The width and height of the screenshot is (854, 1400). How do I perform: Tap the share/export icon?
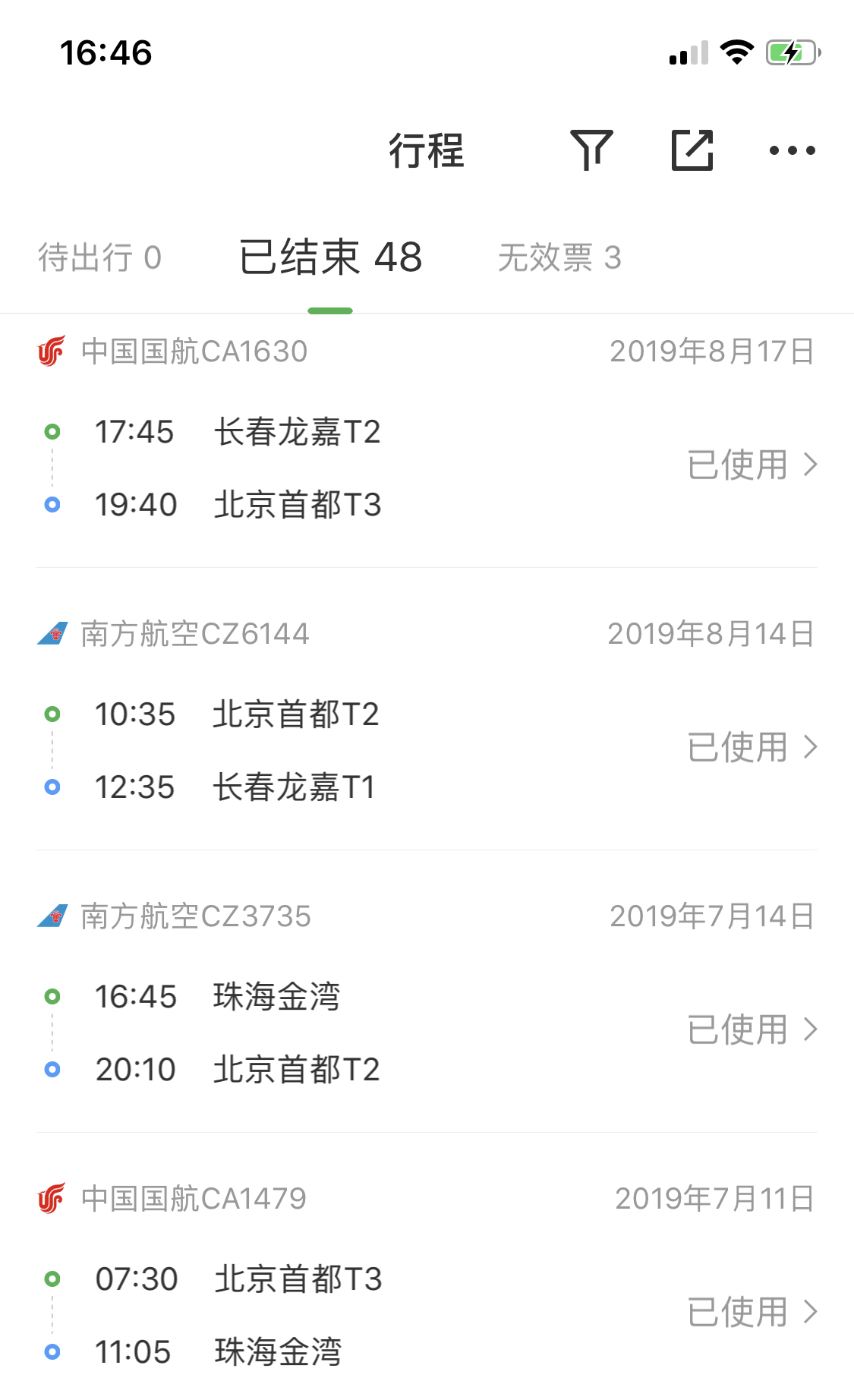pyautogui.click(x=692, y=150)
